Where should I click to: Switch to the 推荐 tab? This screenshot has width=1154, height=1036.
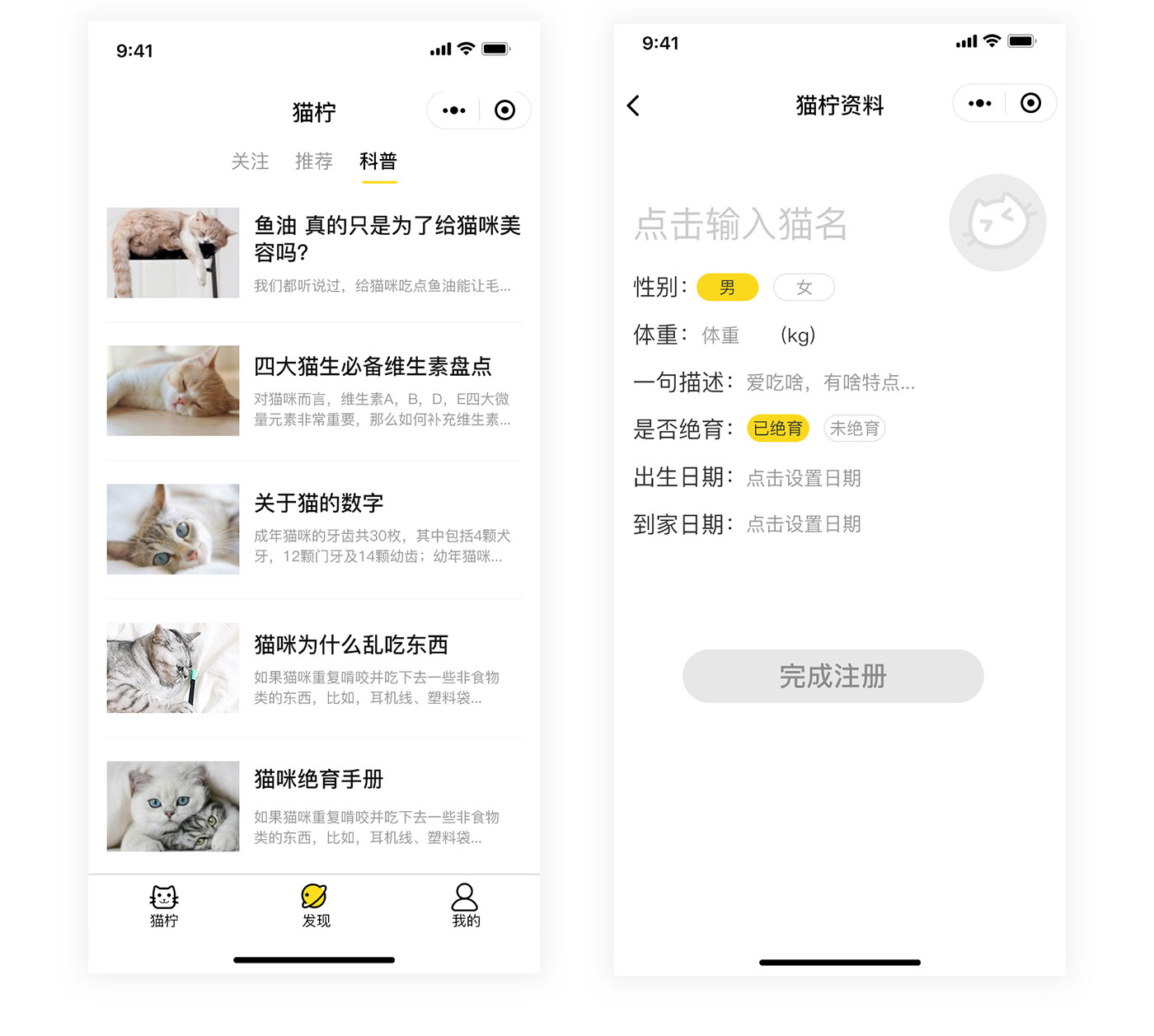[314, 161]
